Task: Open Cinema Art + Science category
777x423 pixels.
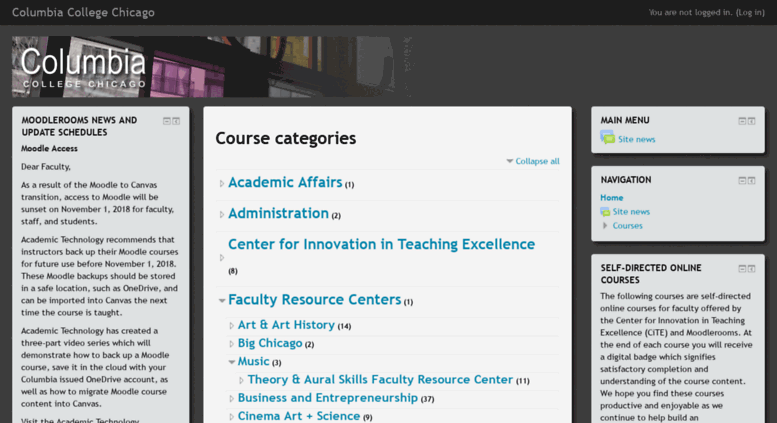Action: click(299, 416)
